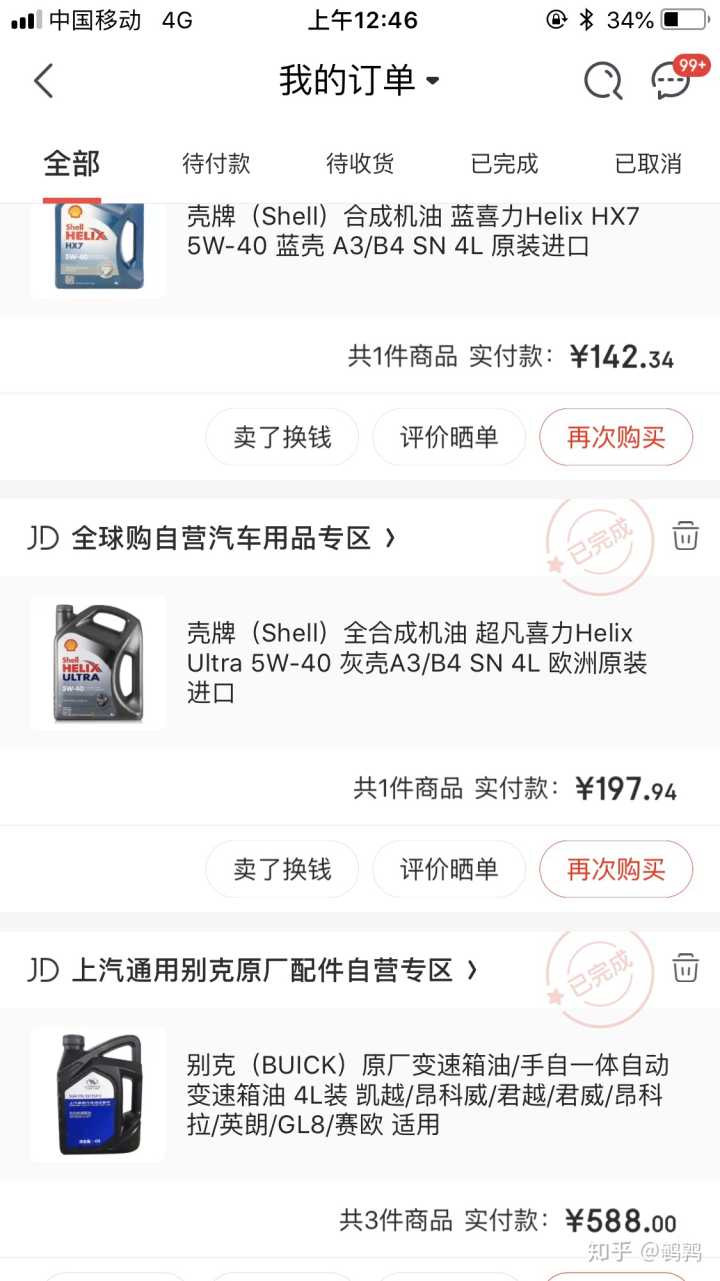
Task: Search my orders
Action: pos(602,81)
